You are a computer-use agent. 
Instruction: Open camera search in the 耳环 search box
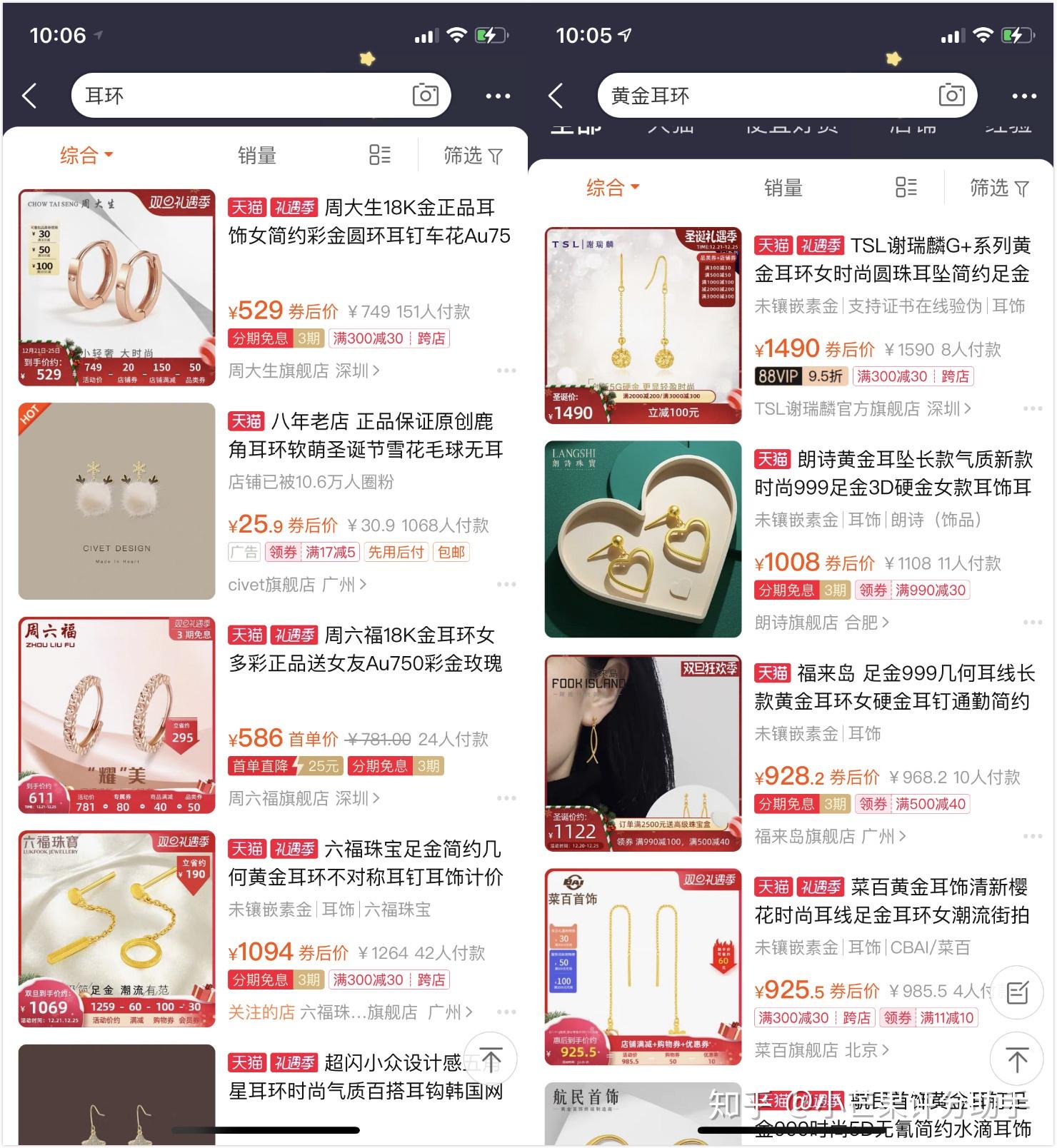(425, 95)
